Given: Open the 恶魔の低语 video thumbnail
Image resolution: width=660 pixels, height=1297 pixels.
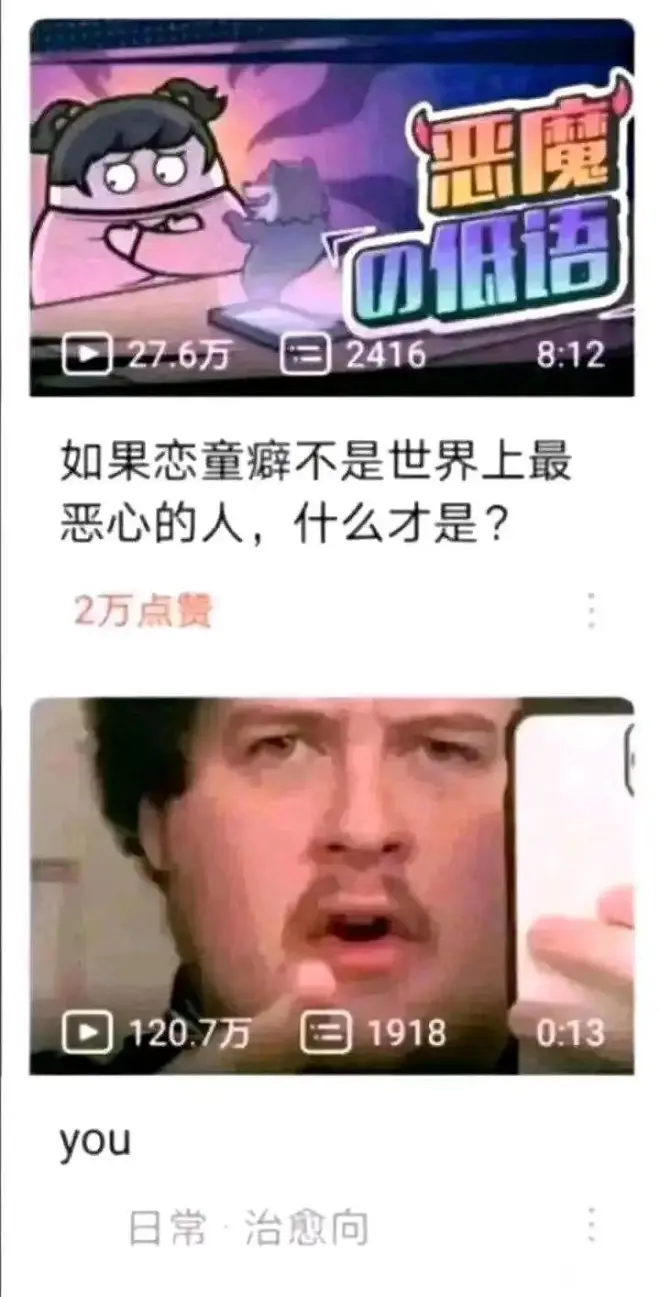Looking at the screenshot, I should 331,208.
